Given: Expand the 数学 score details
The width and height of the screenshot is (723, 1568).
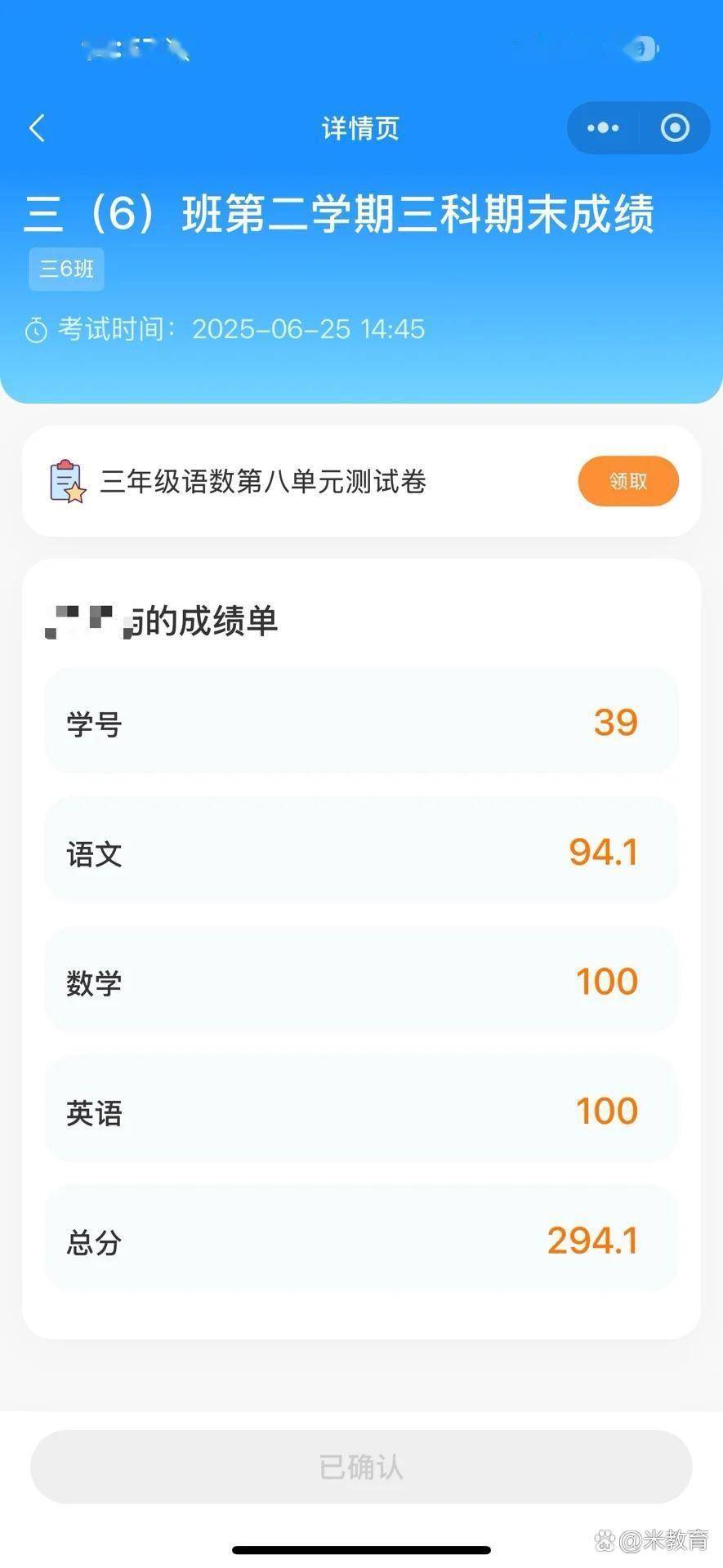Looking at the screenshot, I should pos(361,982).
